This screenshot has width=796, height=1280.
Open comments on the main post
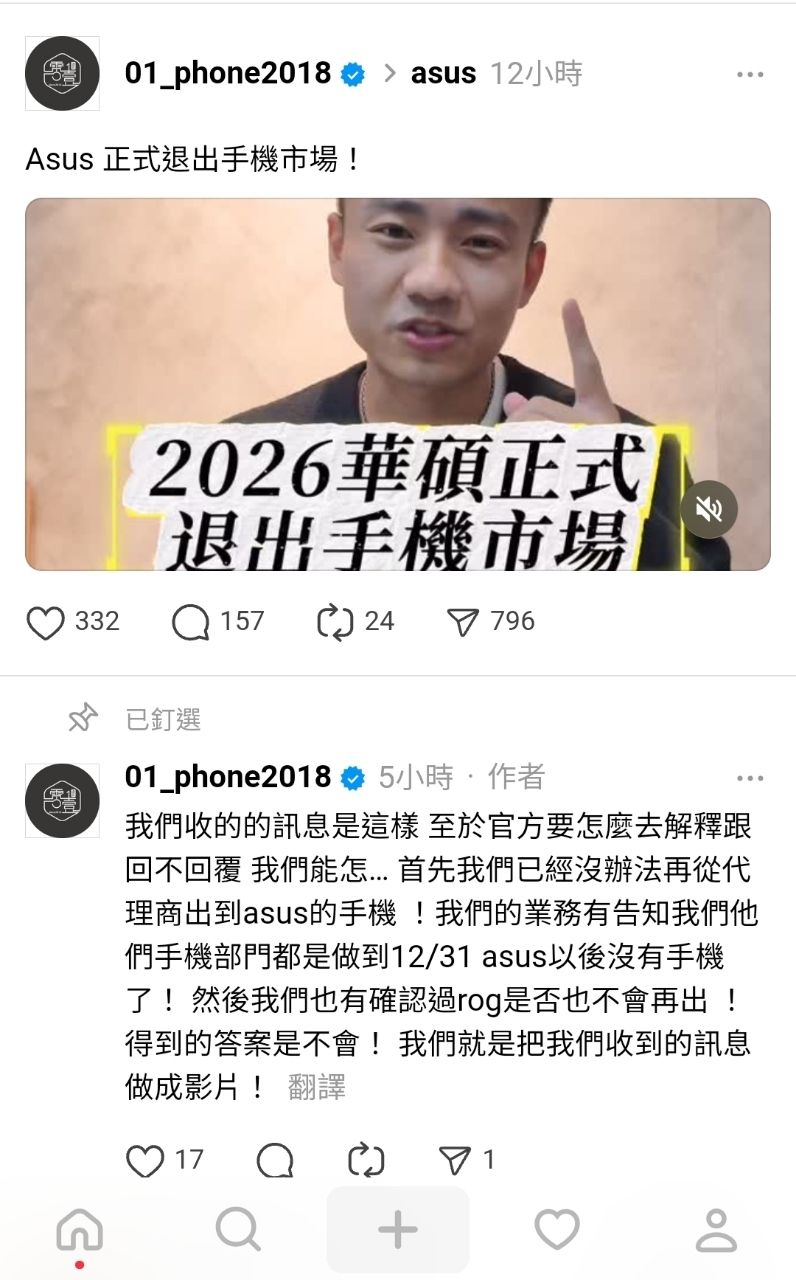[191, 622]
